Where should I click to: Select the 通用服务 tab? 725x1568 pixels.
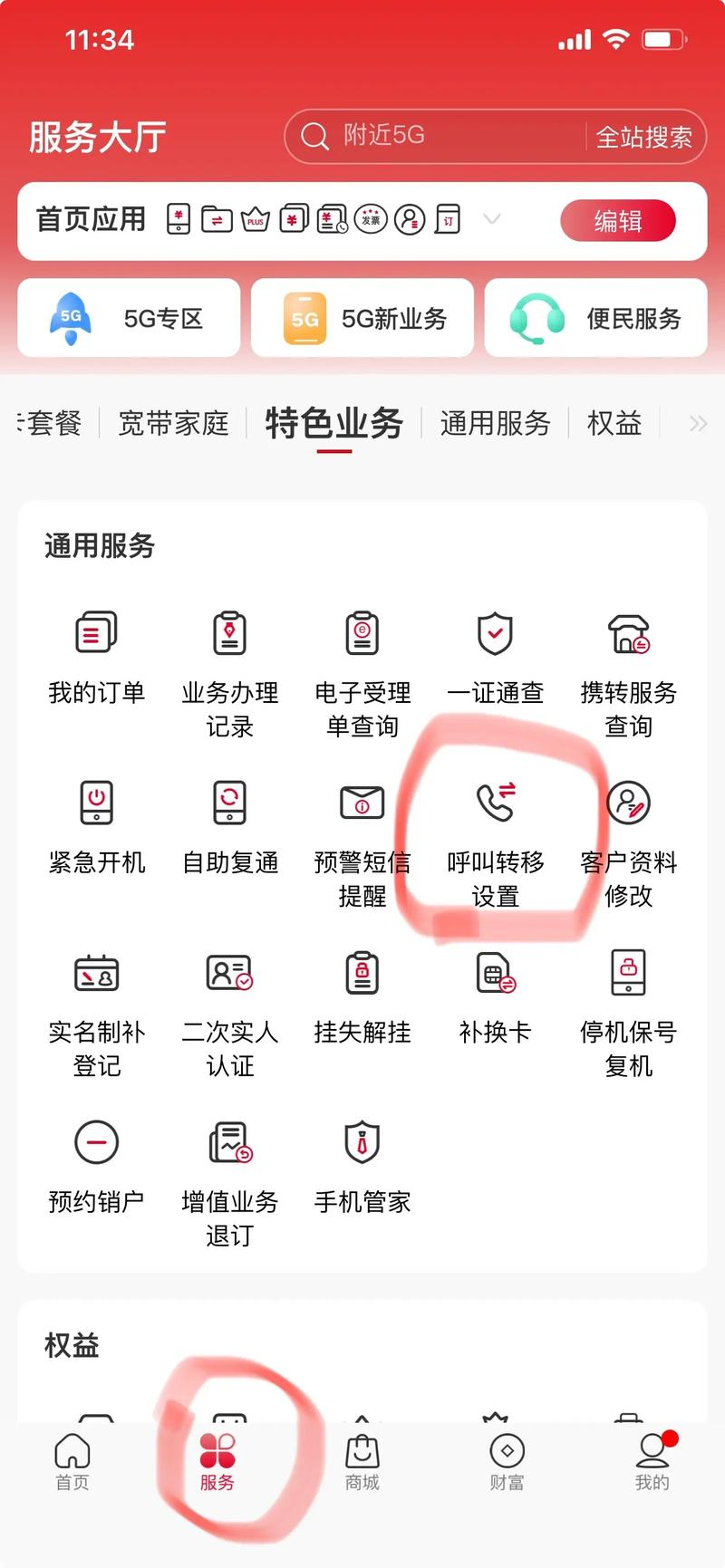(x=495, y=423)
